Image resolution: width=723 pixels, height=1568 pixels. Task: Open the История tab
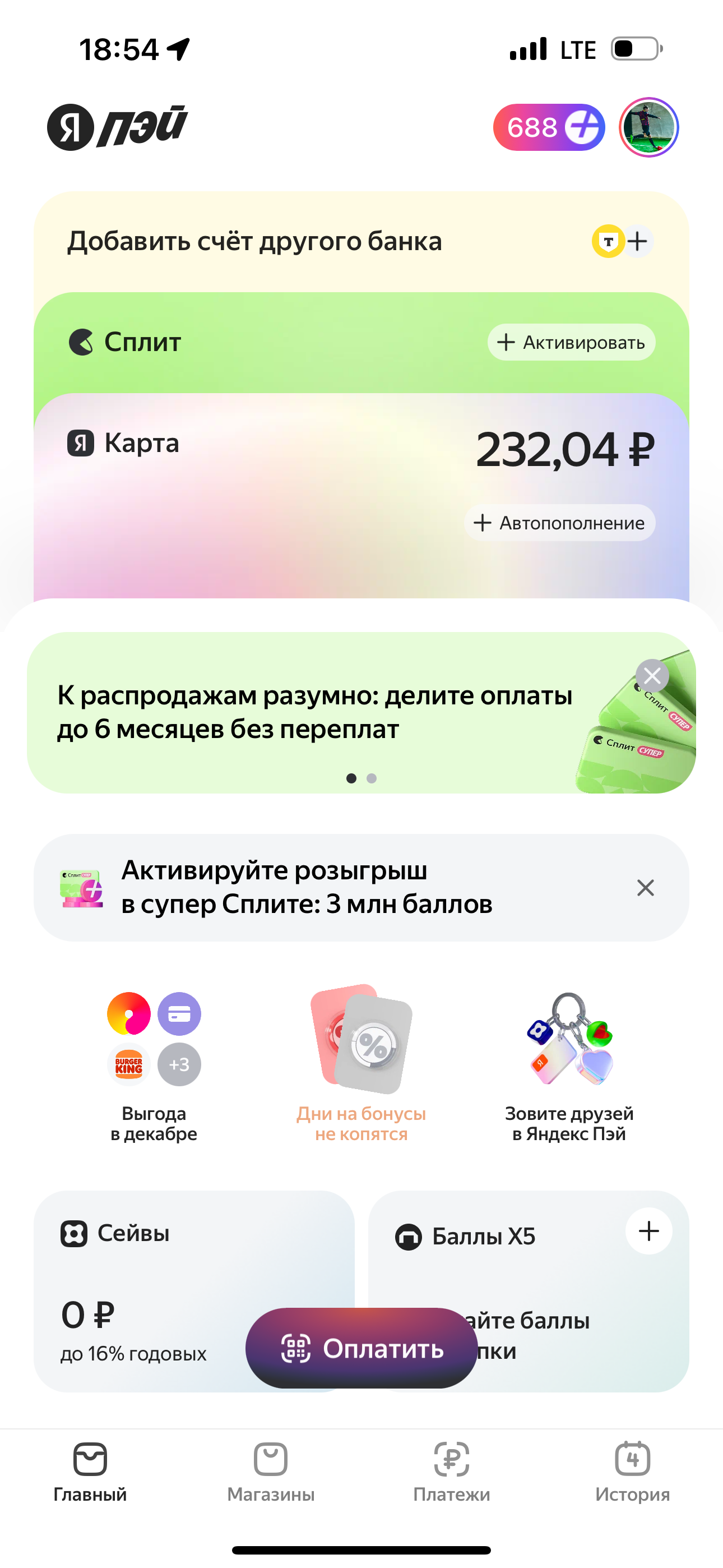pyautogui.click(x=632, y=1470)
